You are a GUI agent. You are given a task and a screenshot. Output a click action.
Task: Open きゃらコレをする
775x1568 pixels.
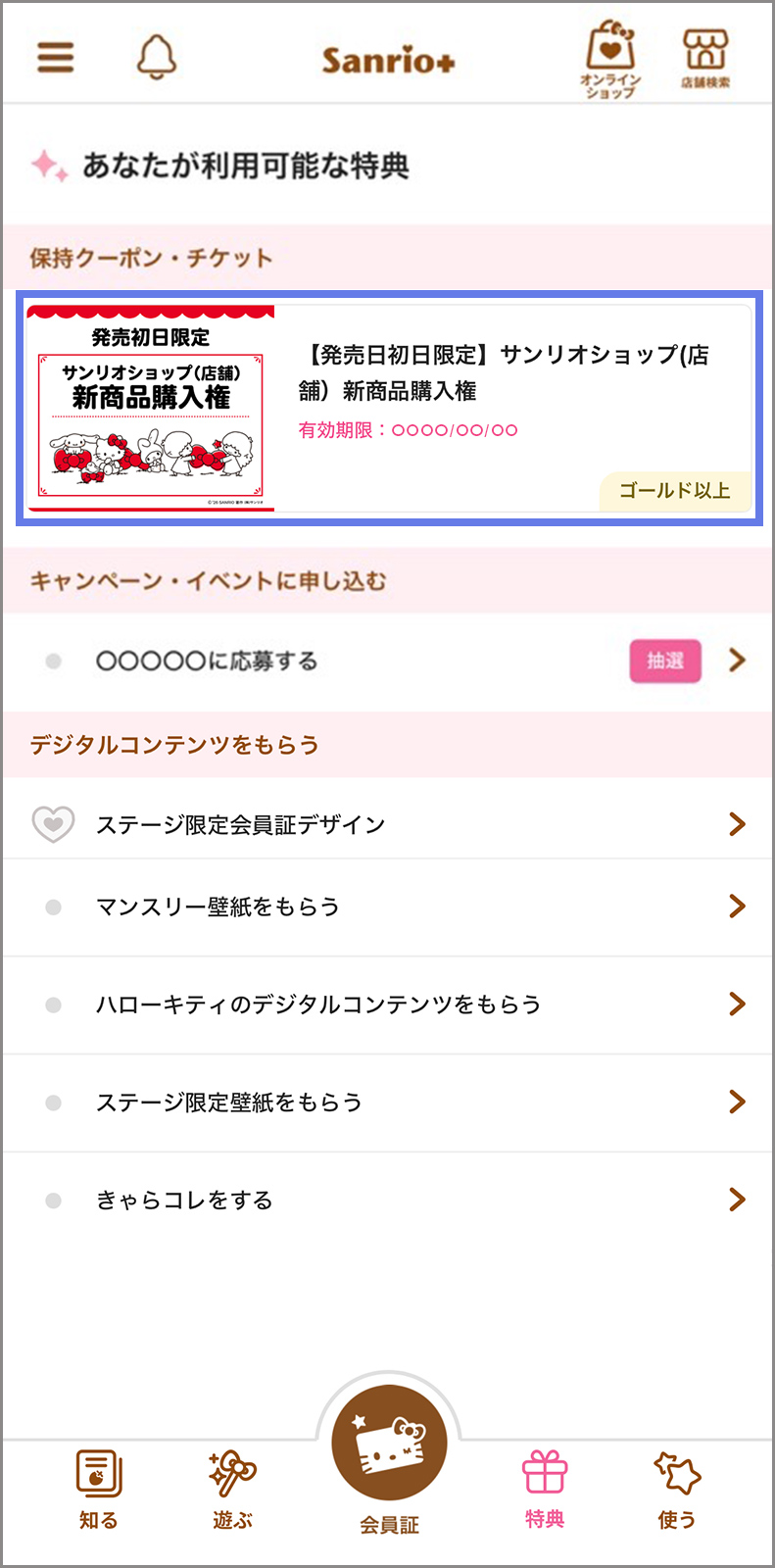point(389,1200)
